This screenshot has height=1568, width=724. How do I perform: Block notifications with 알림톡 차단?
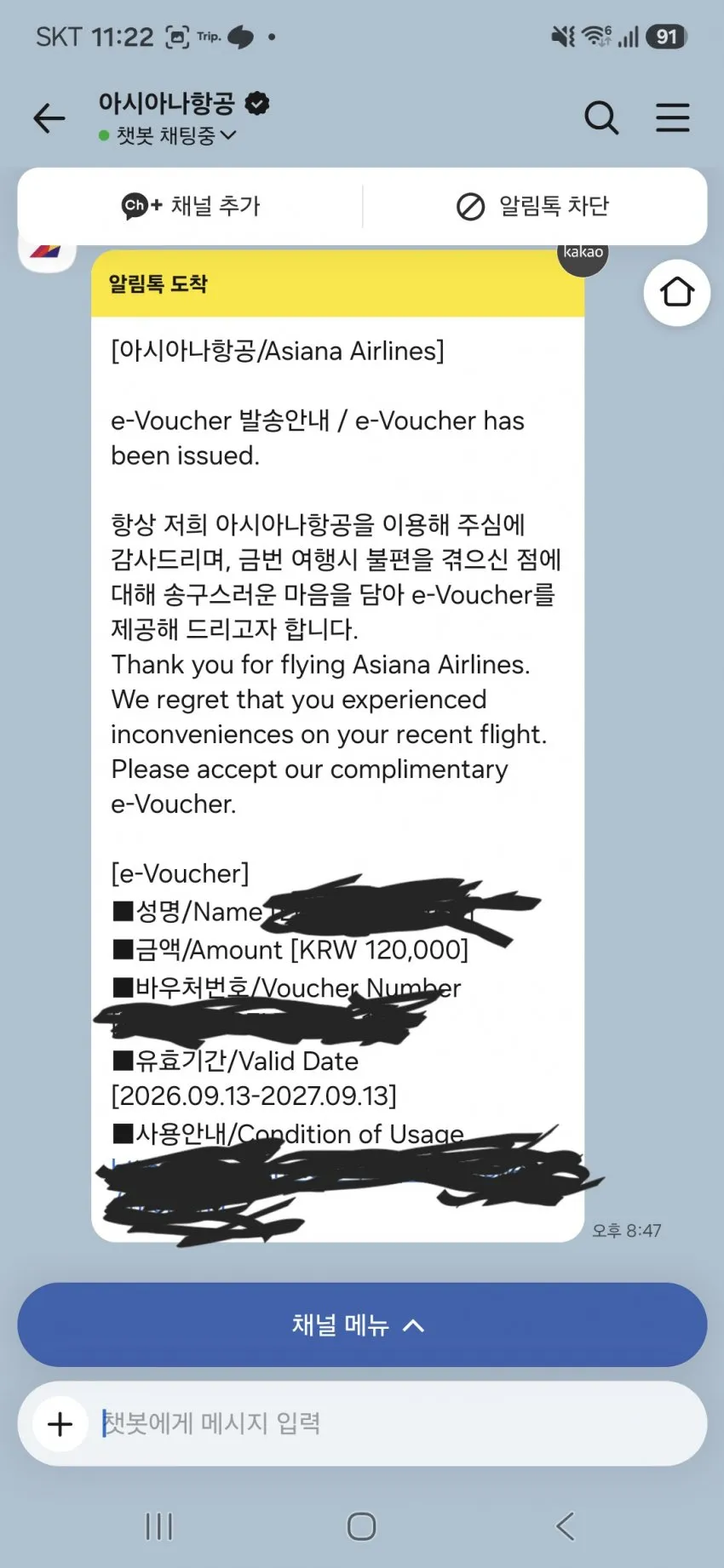(x=533, y=206)
